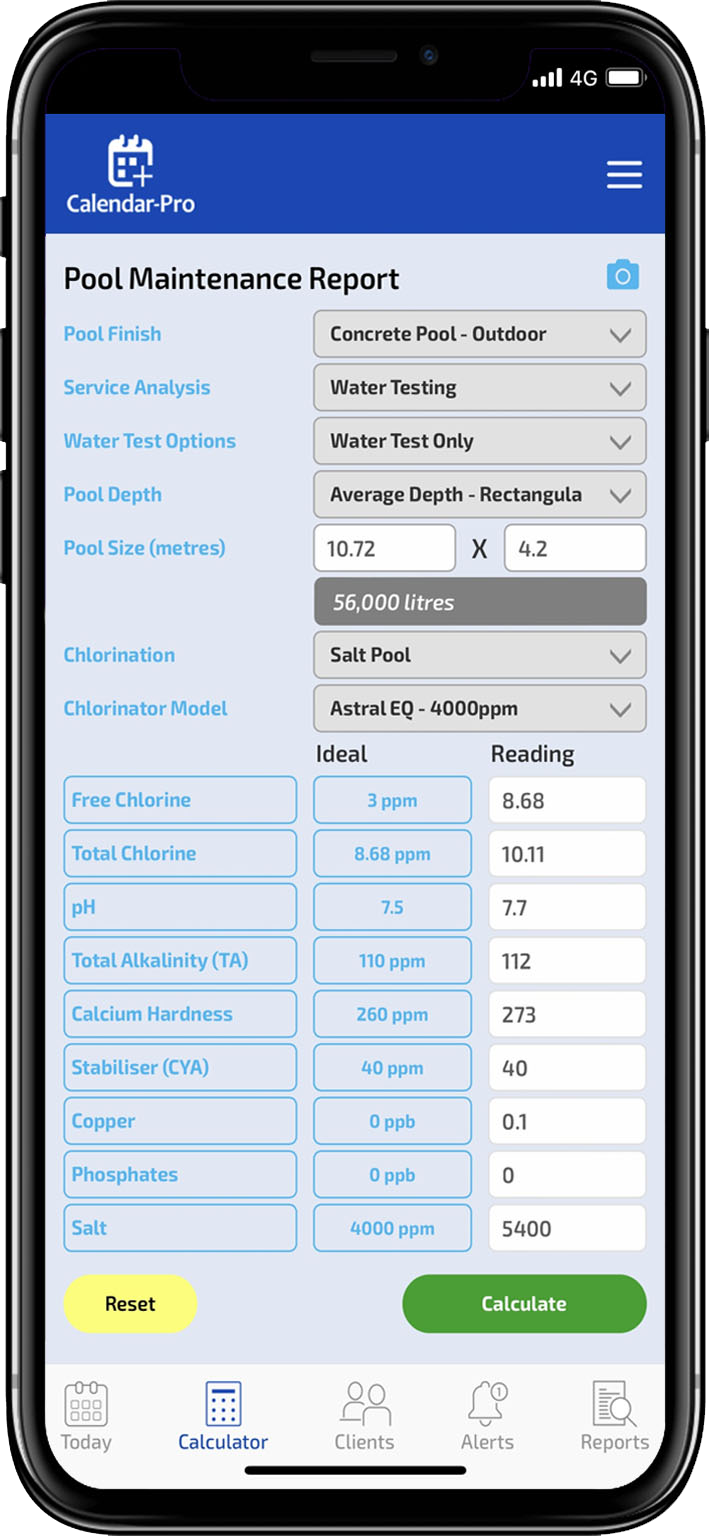Tap the green Calculate button

pyautogui.click(x=524, y=1304)
